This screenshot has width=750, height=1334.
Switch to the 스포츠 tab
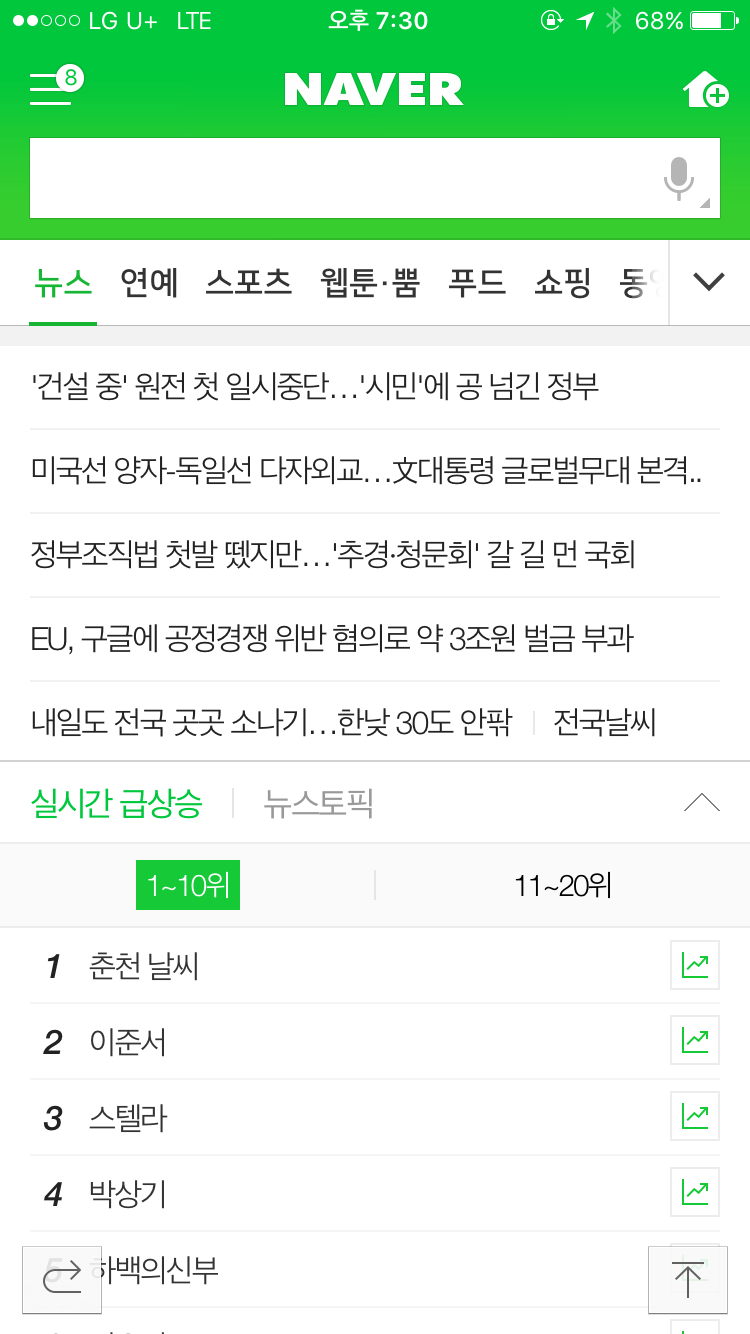click(x=249, y=283)
